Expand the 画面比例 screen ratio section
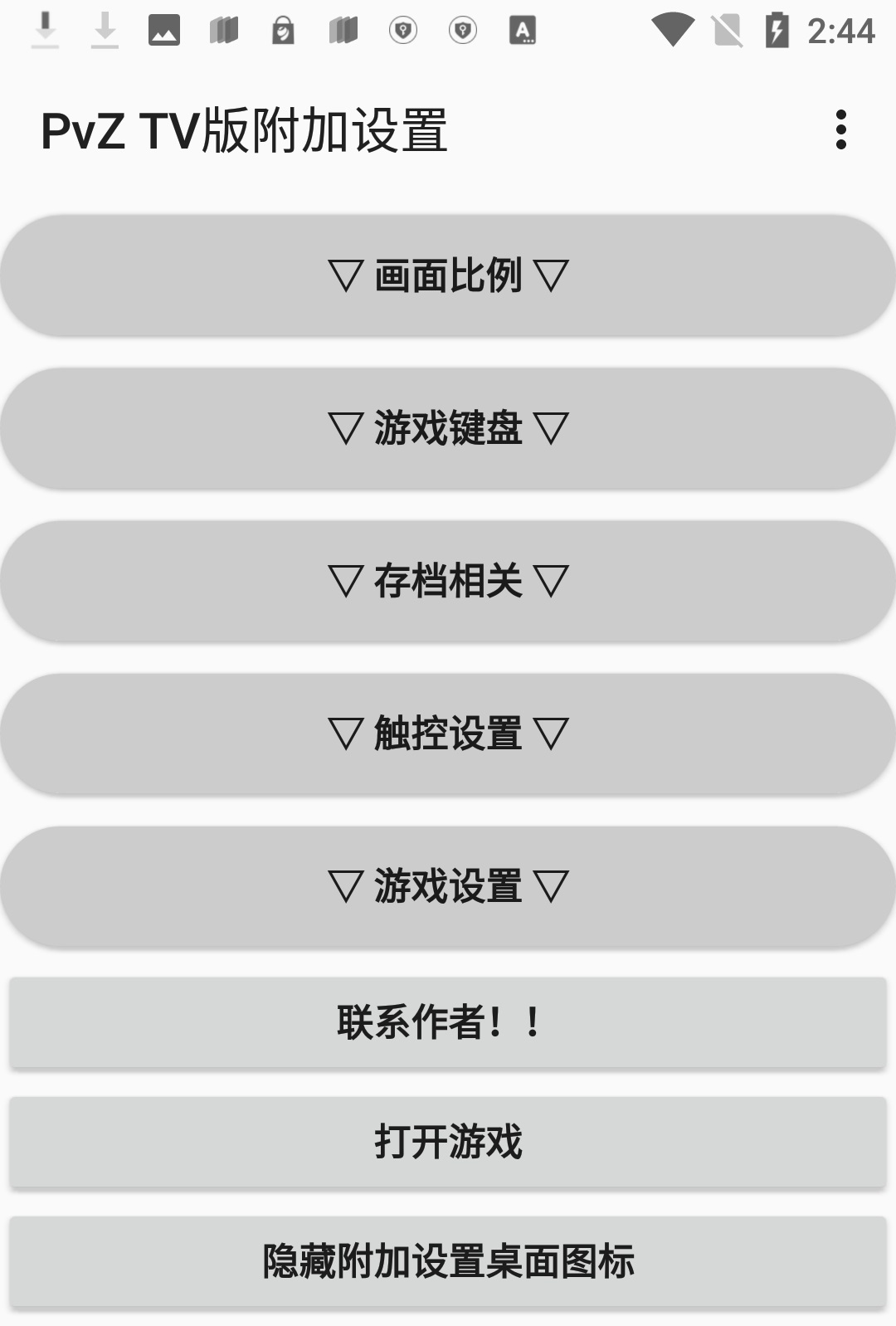Viewport: 896px width, 1326px height. click(448, 274)
